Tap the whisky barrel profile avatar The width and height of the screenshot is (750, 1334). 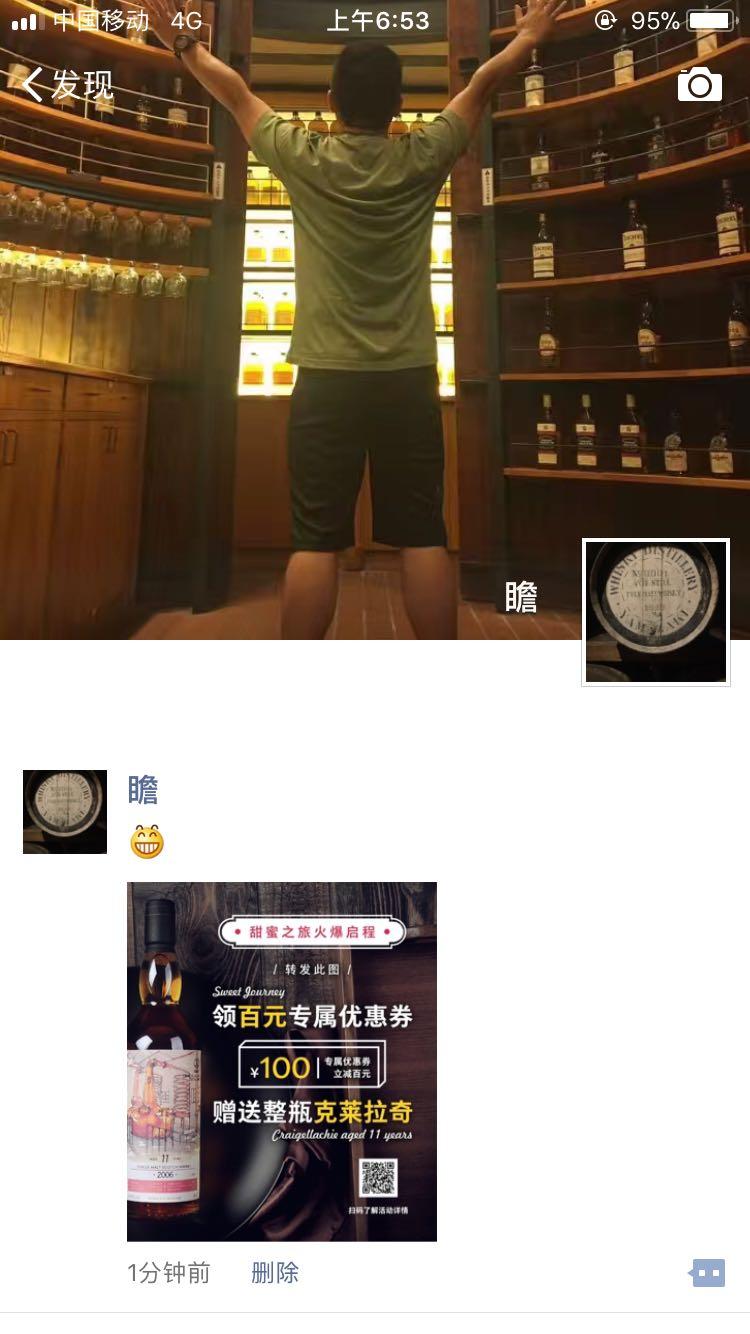pyautogui.click(x=655, y=611)
